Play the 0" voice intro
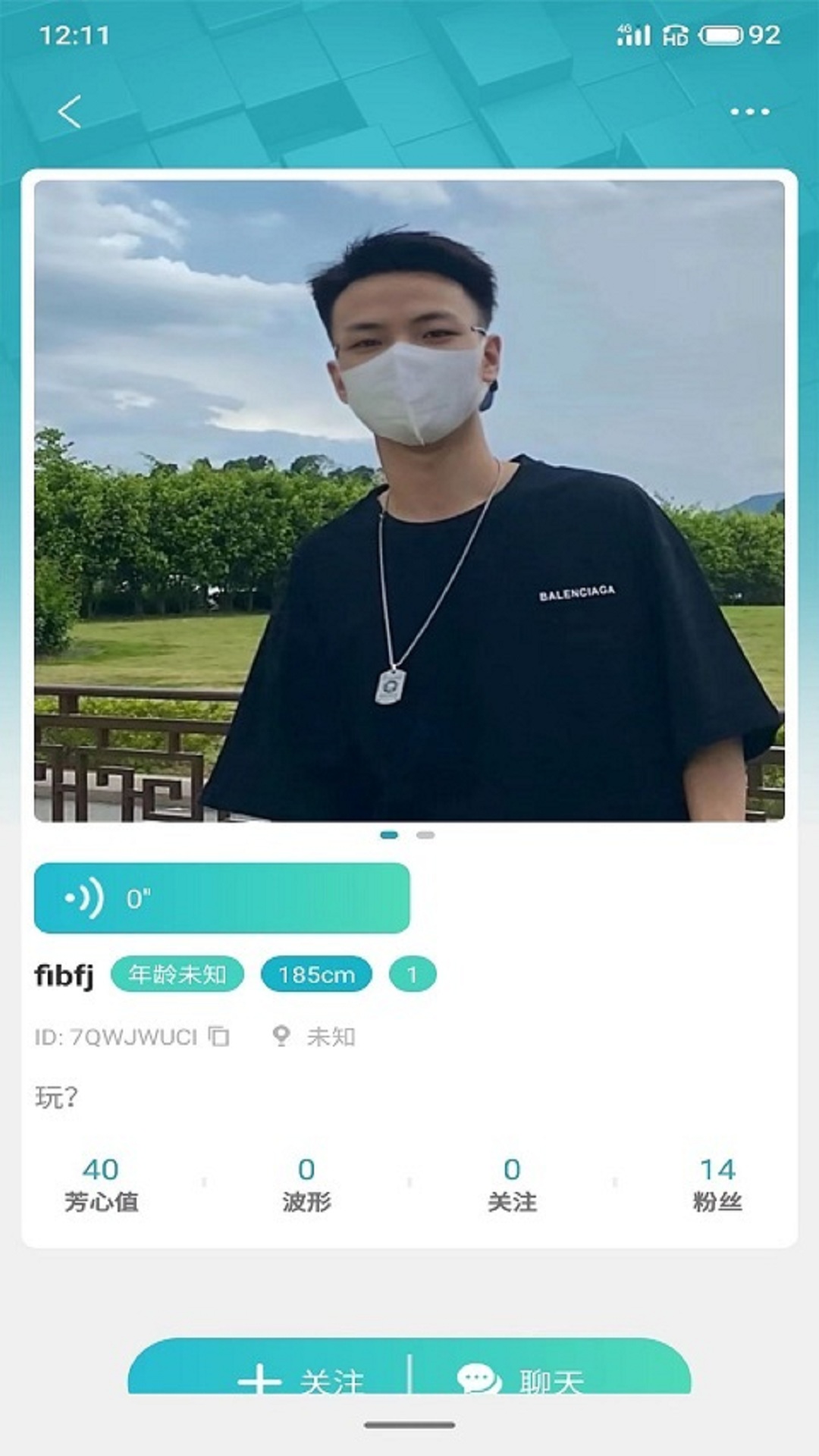Screen dimensions: 819x1456 221,898
